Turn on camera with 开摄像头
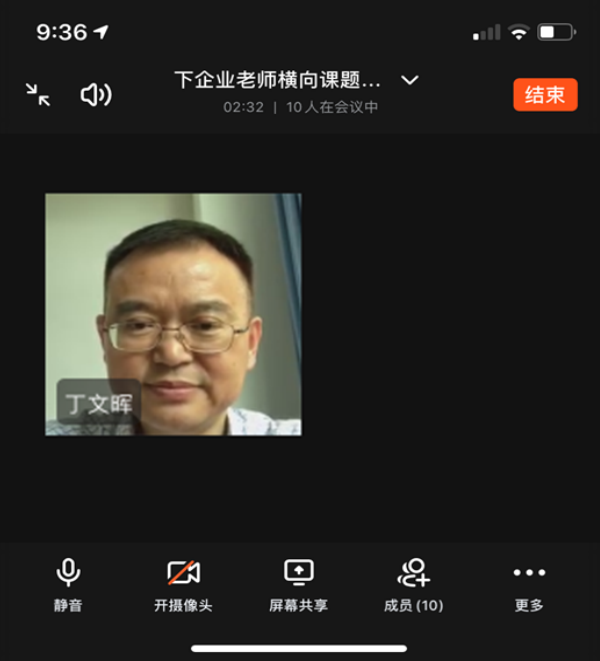 click(x=183, y=585)
